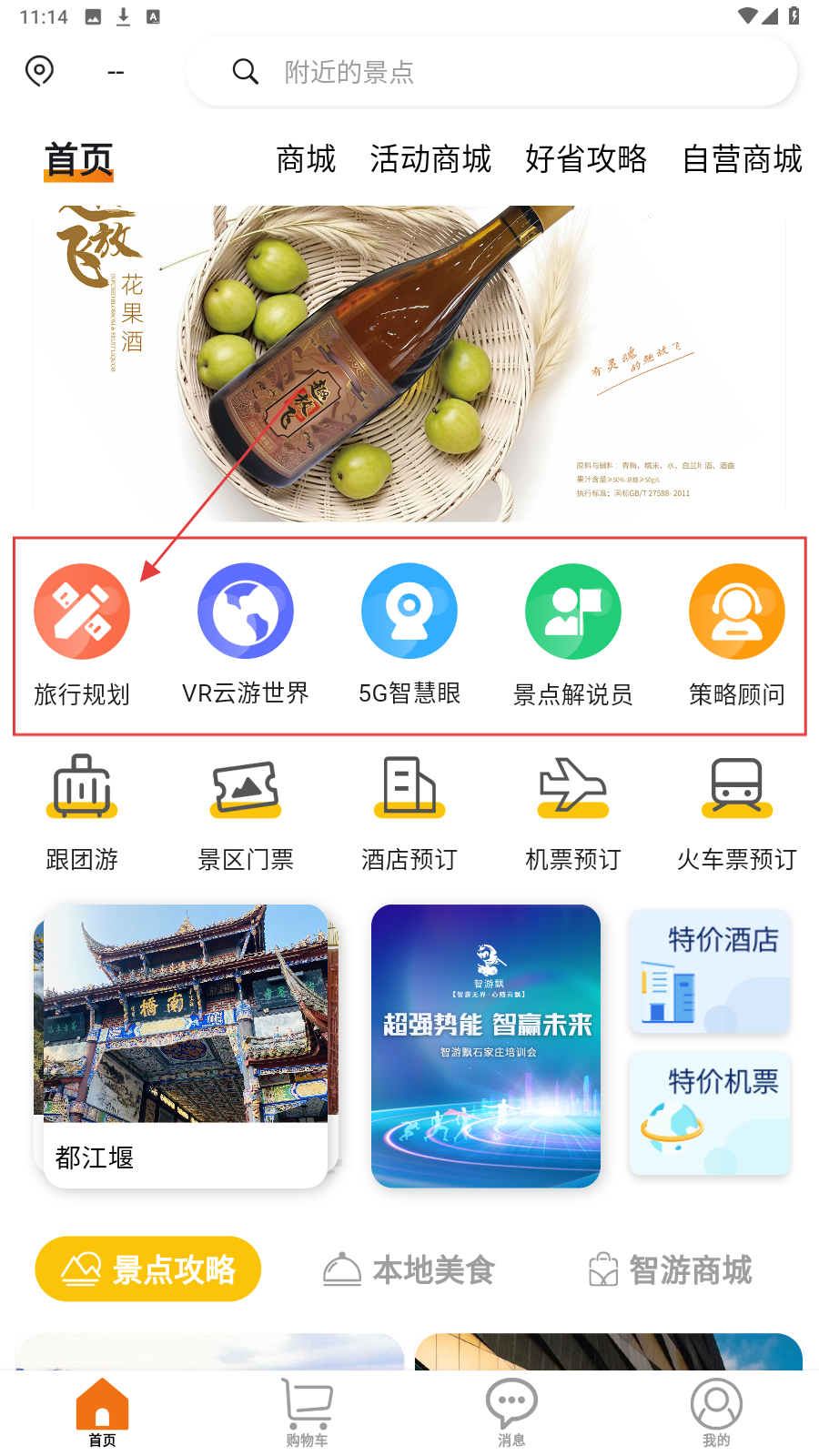Switch to the 商城 tab
The height and width of the screenshot is (1456, 819).
(x=306, y=159)
